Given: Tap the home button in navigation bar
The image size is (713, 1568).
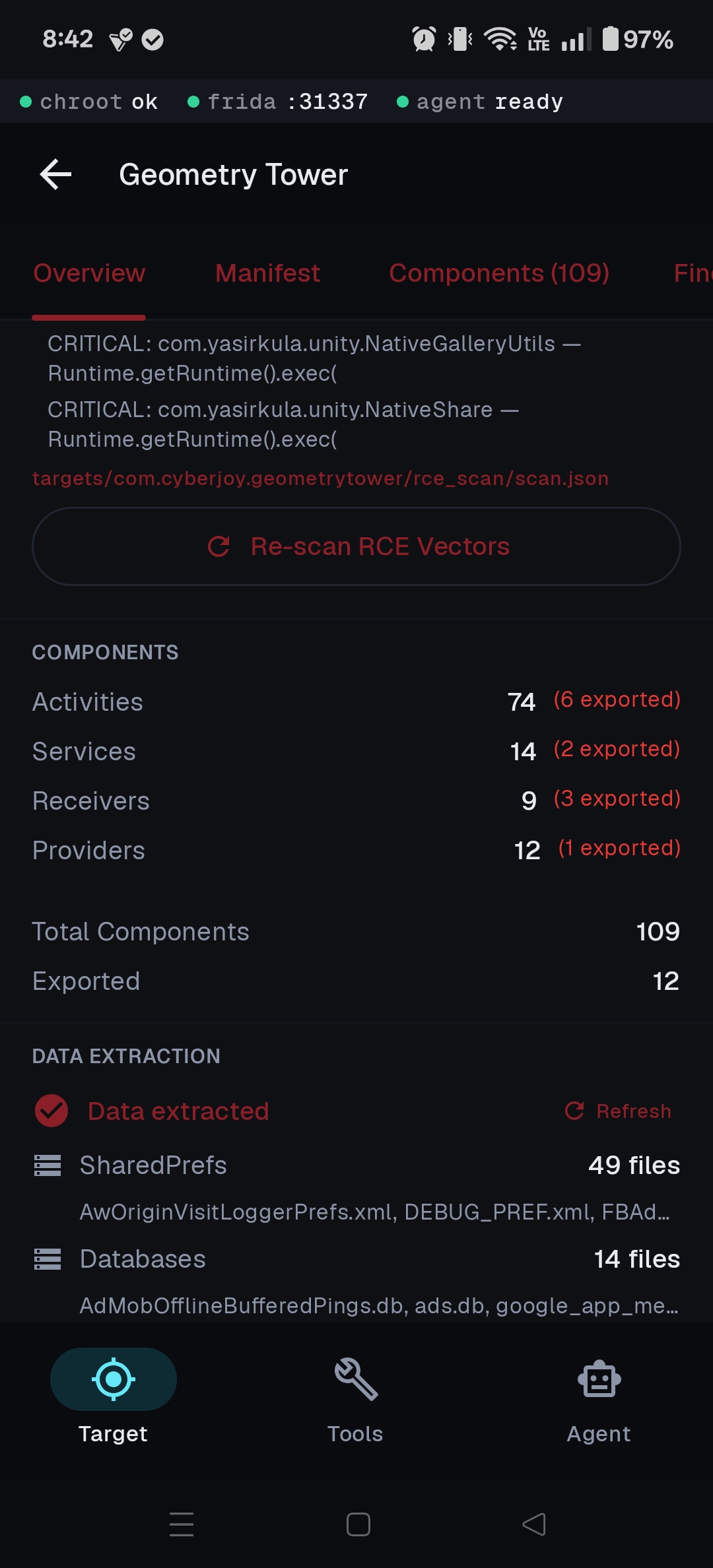Looking at the screenshot, I should click(x=356, y=1524).
